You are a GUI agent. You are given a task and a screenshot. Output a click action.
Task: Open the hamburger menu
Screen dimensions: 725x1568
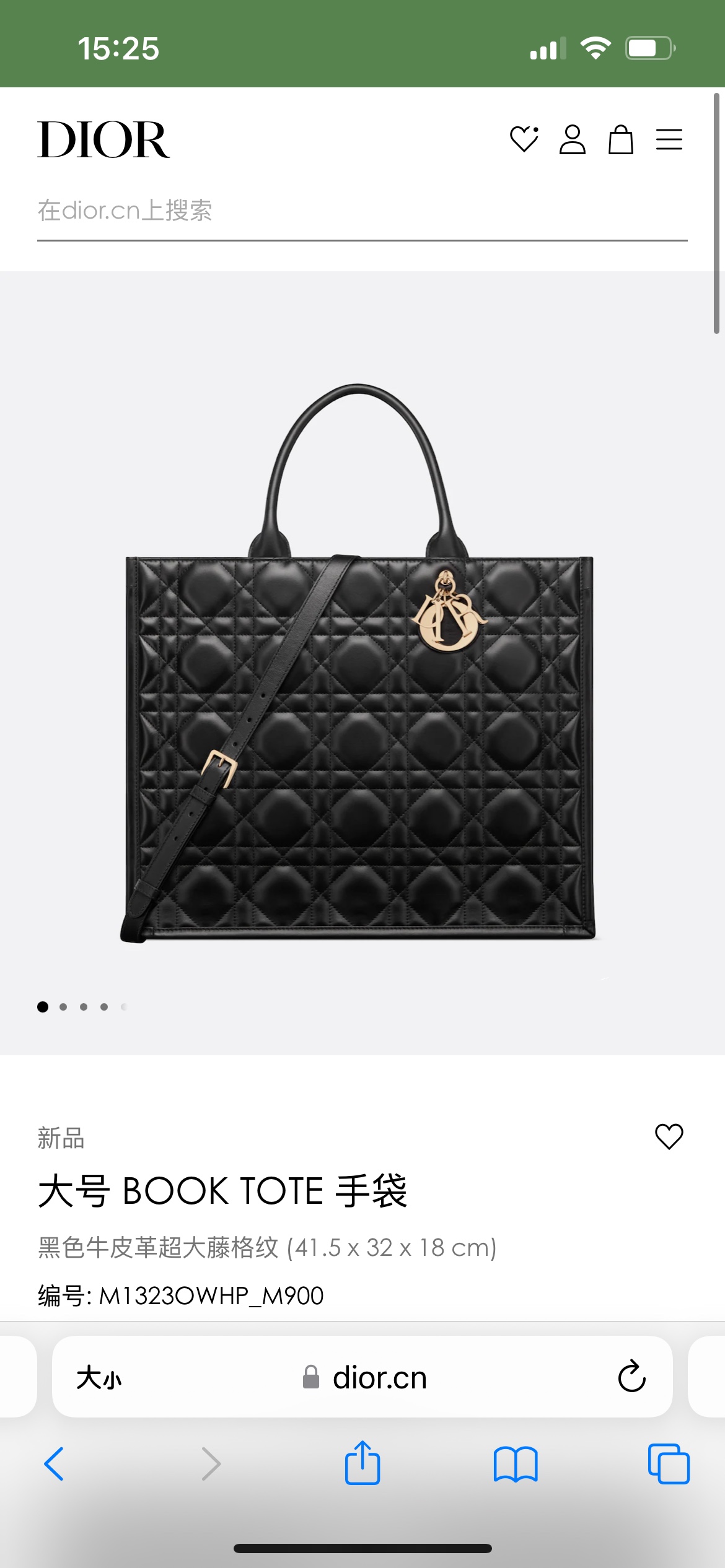click(x=669, y=139)
